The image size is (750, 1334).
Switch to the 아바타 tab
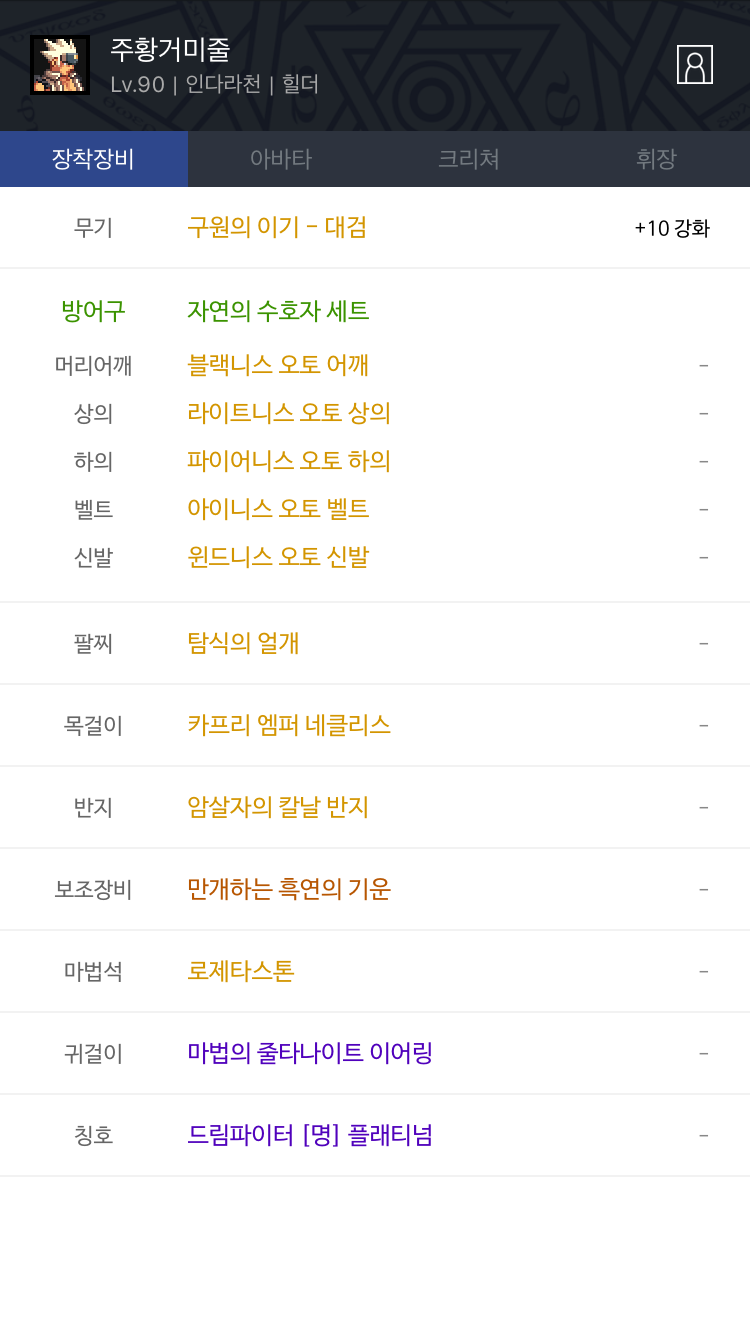tap(281, 159)
